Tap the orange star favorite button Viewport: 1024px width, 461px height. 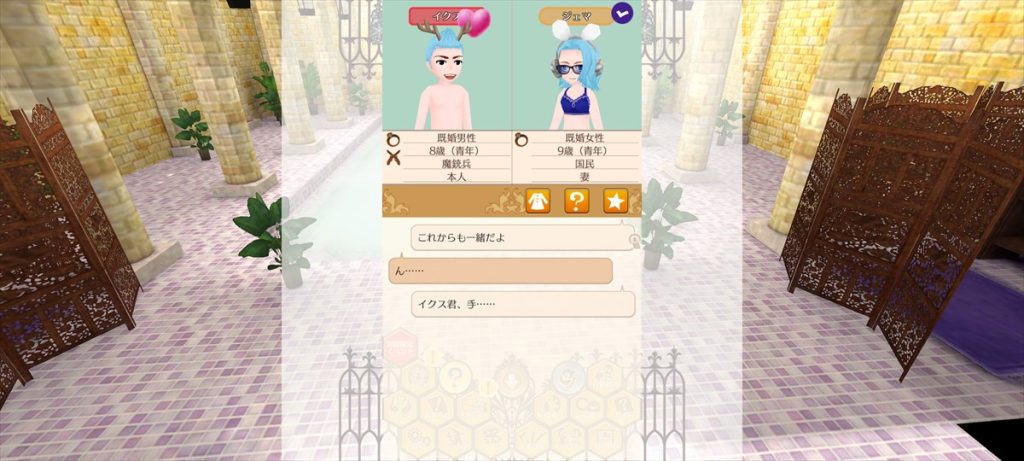615,201
